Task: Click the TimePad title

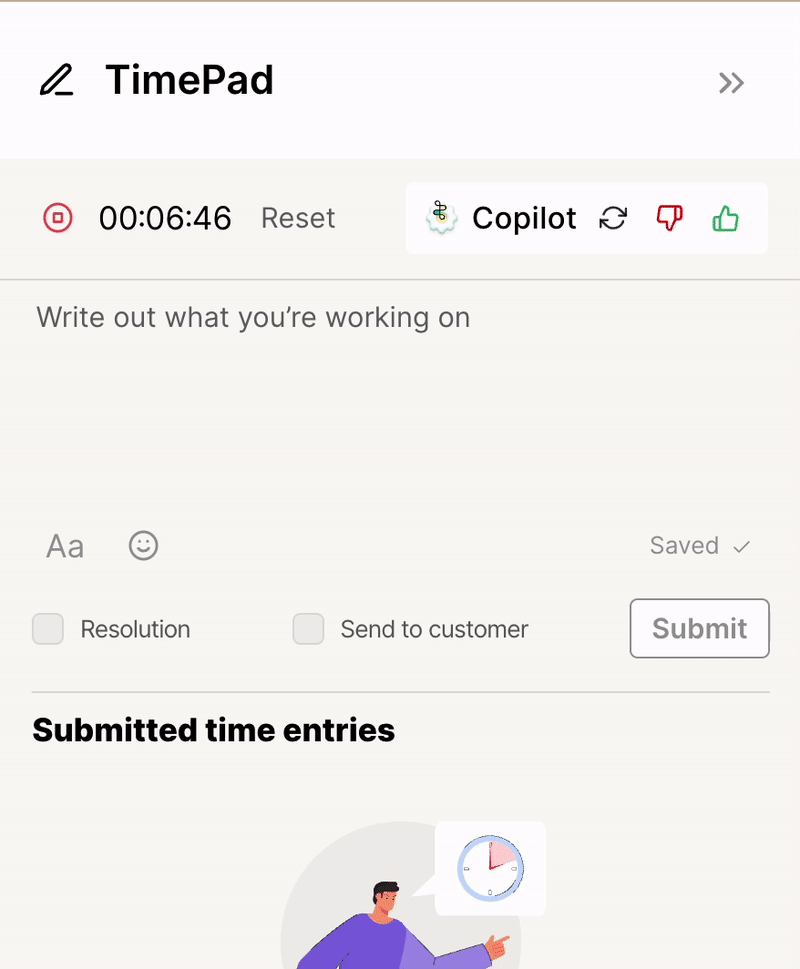Action: coord(190,80)
